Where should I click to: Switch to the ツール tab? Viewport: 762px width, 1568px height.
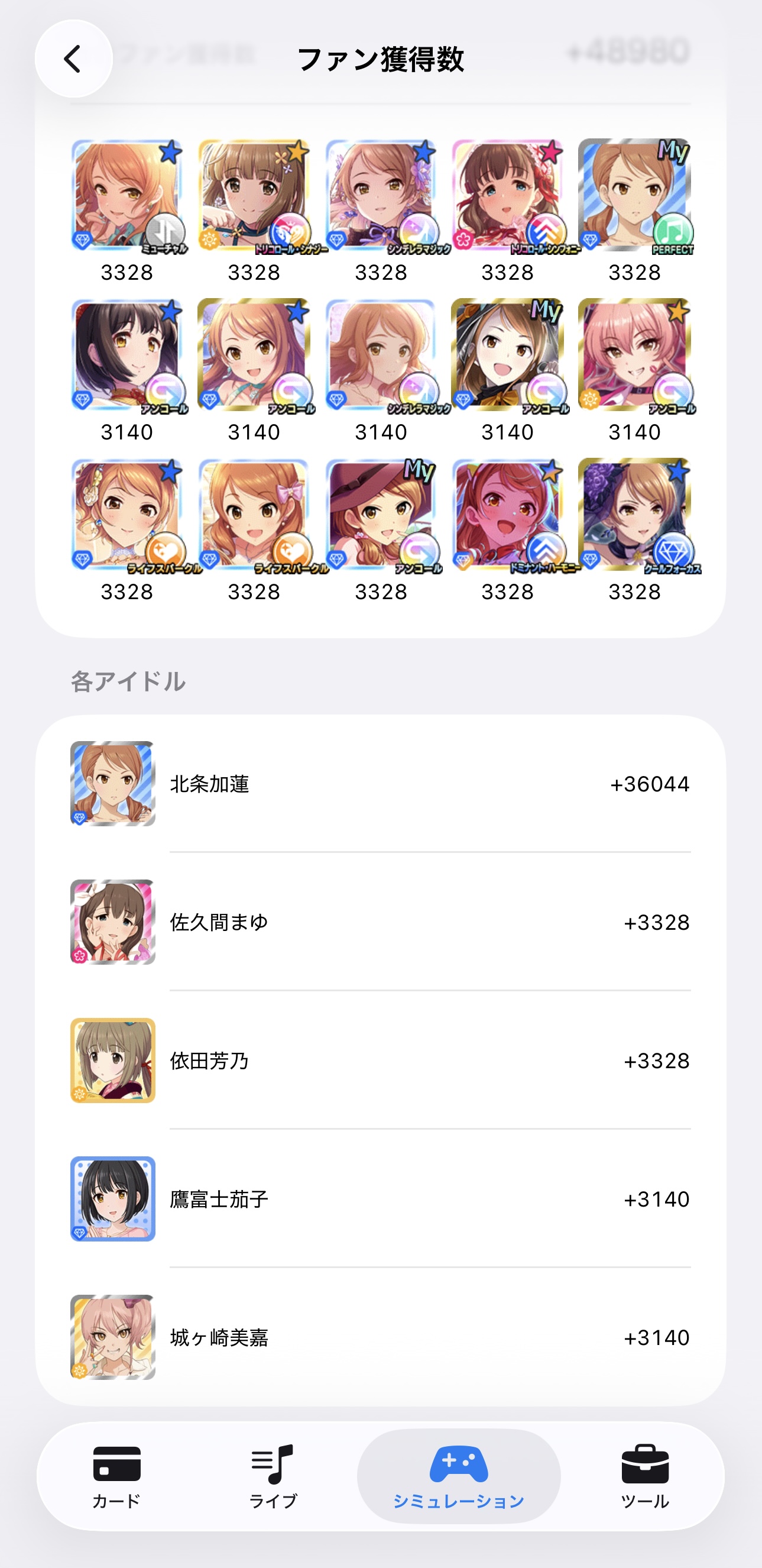(x=644, y=1476)
